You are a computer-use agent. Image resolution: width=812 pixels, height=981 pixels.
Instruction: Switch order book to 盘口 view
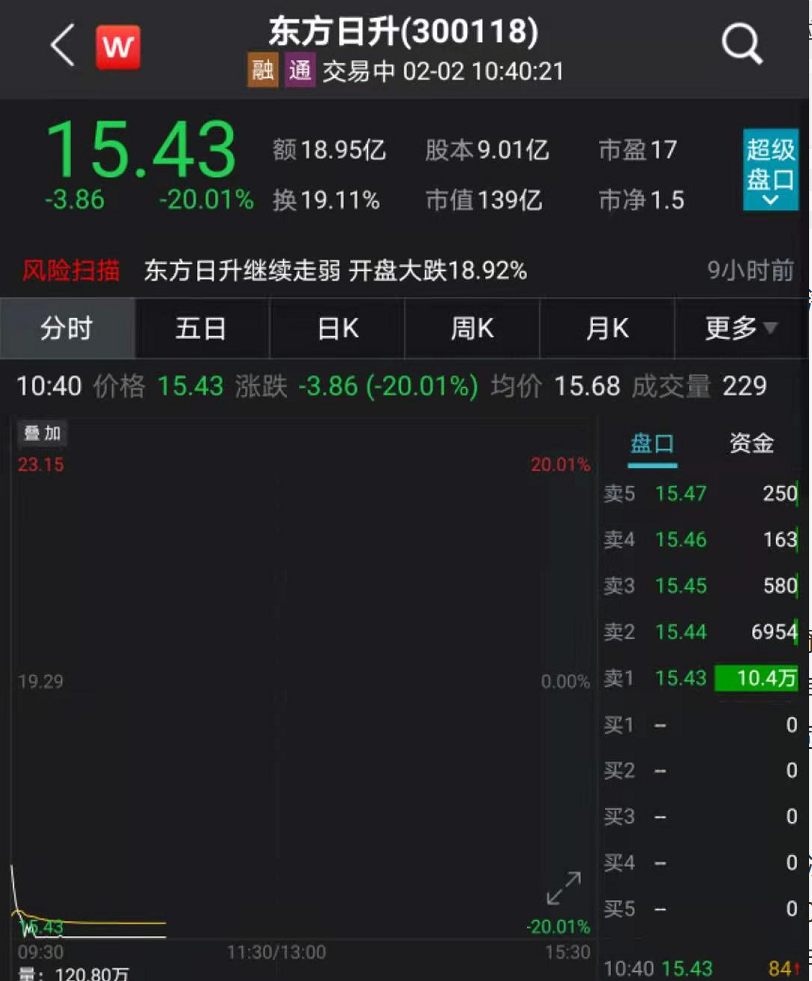(x=652, y=443)
